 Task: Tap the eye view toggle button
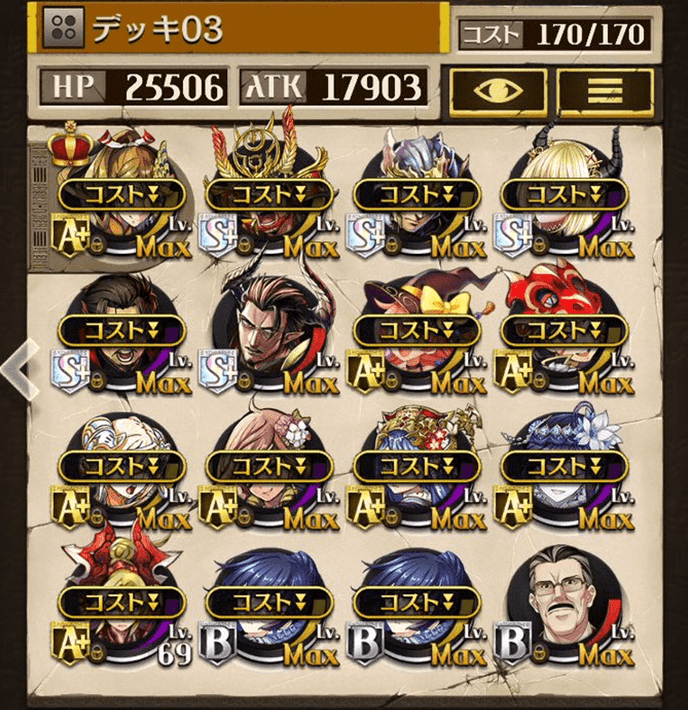pos(497,89)
